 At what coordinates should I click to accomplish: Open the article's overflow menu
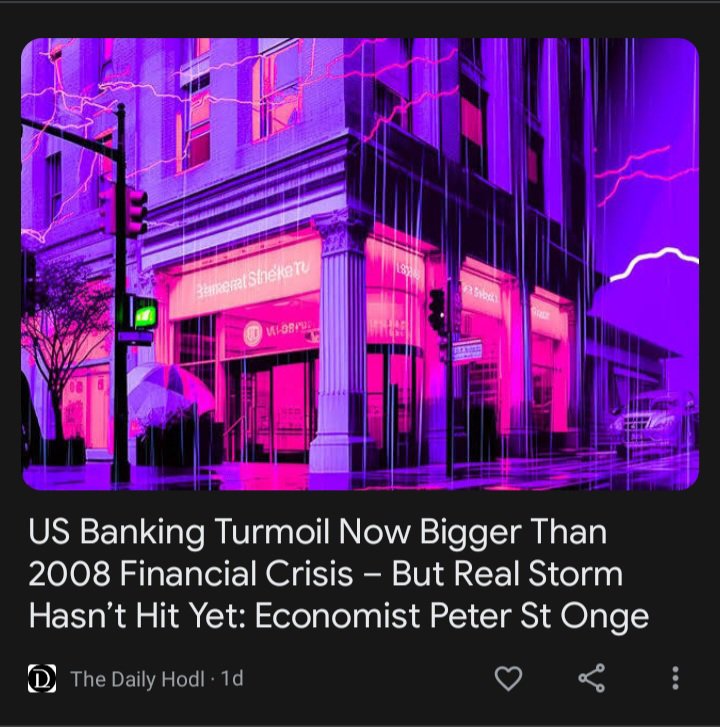pos(675,679)
